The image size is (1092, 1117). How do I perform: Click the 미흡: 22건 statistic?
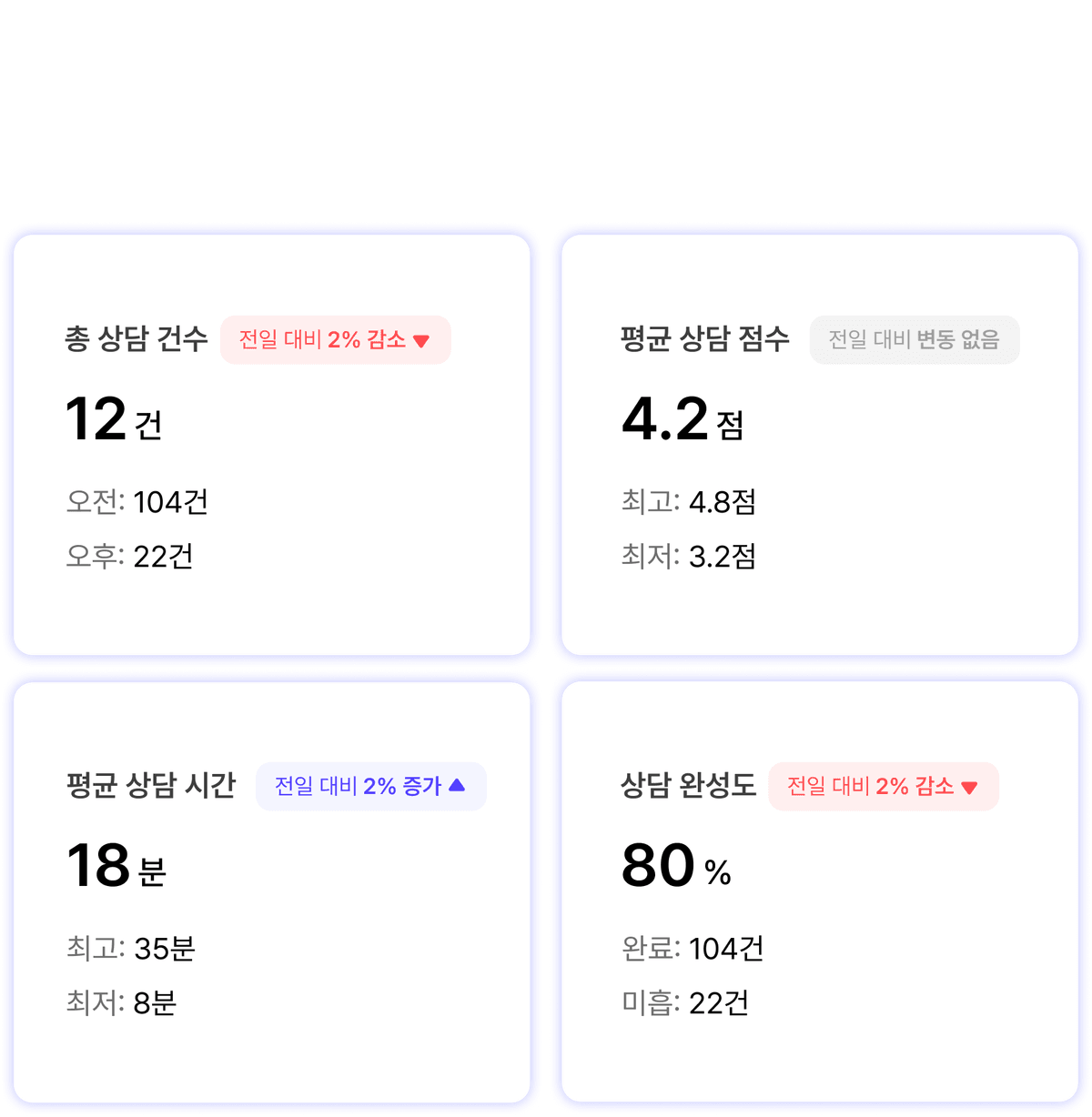(x=684, y=1004)
